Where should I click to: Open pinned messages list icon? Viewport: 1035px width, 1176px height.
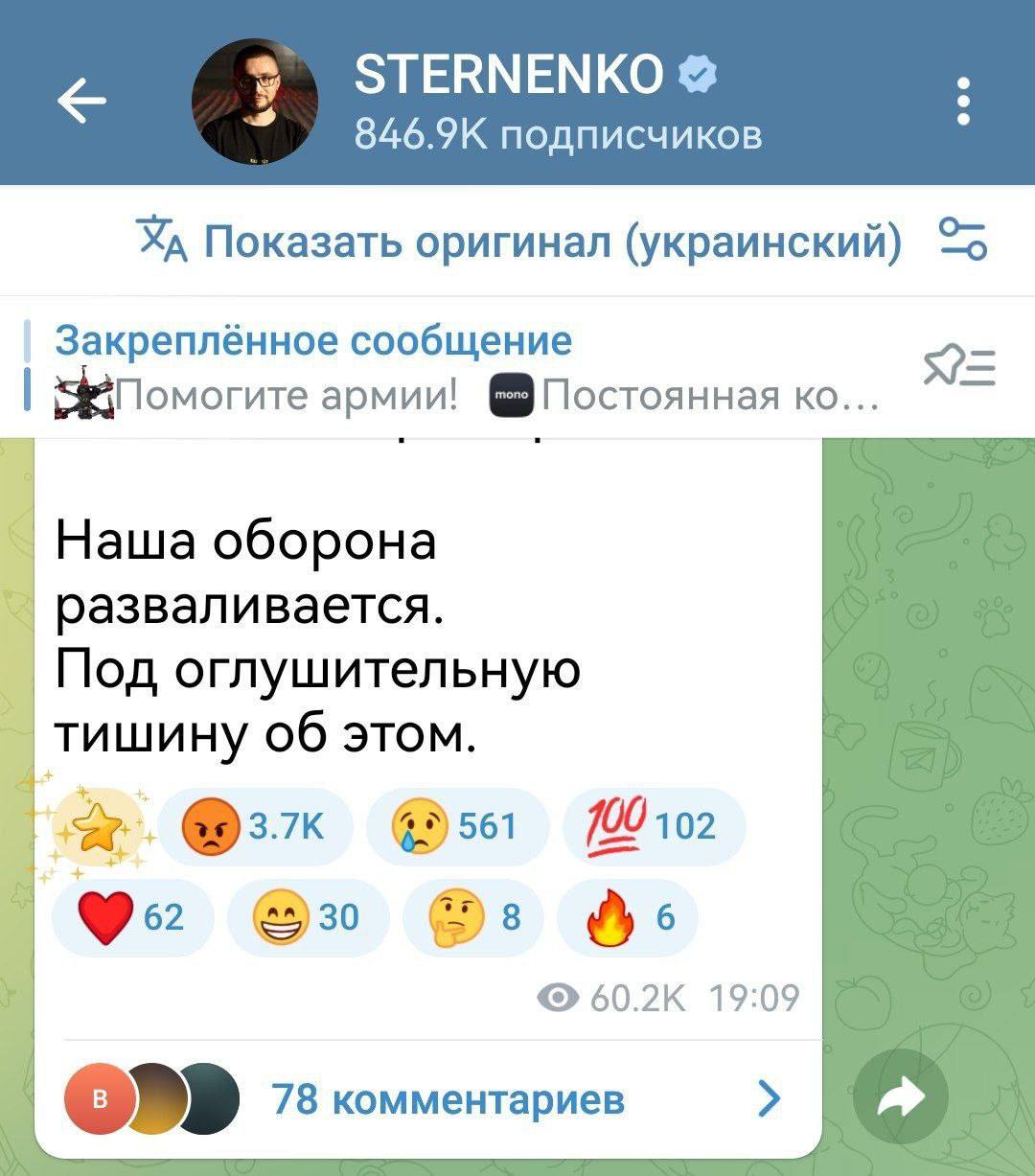tap(959, 368)
